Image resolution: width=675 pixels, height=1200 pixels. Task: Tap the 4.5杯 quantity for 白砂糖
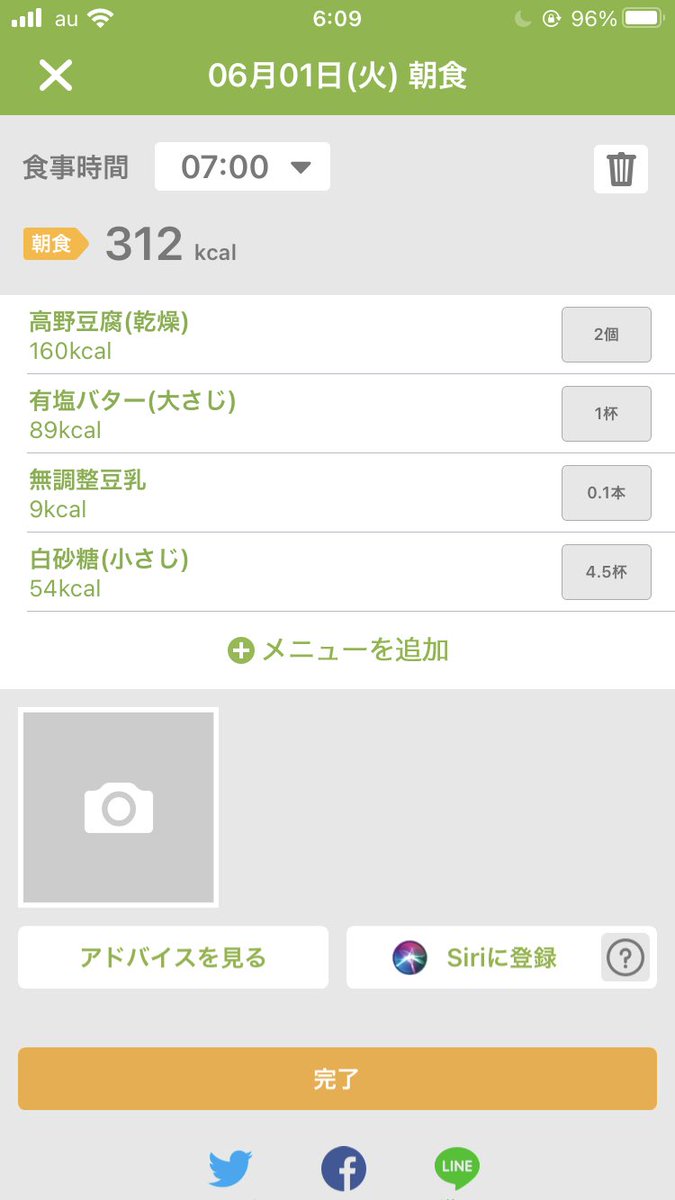pos(606,572)
